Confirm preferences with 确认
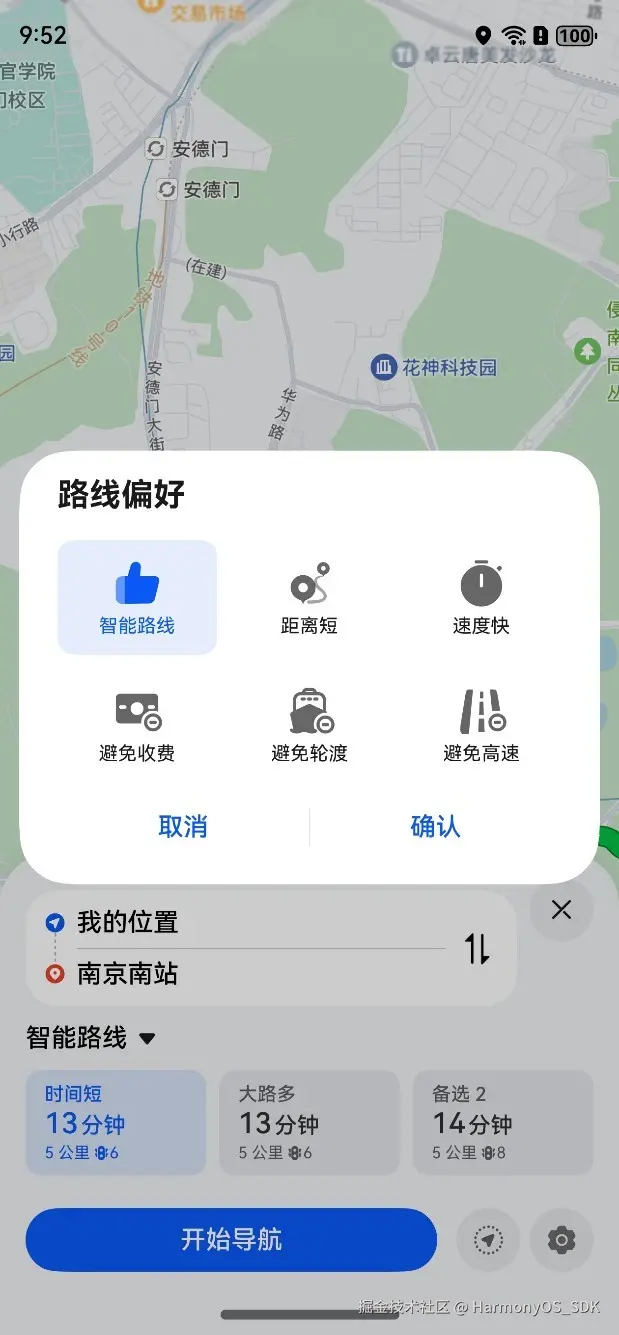 coord(435,827)
